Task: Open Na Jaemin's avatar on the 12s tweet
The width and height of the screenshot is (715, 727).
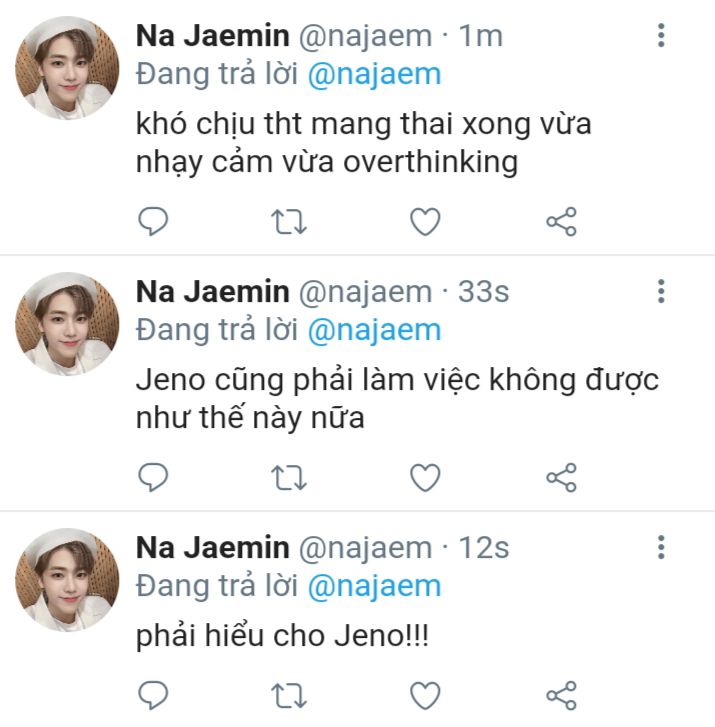Action: [67, 579]
